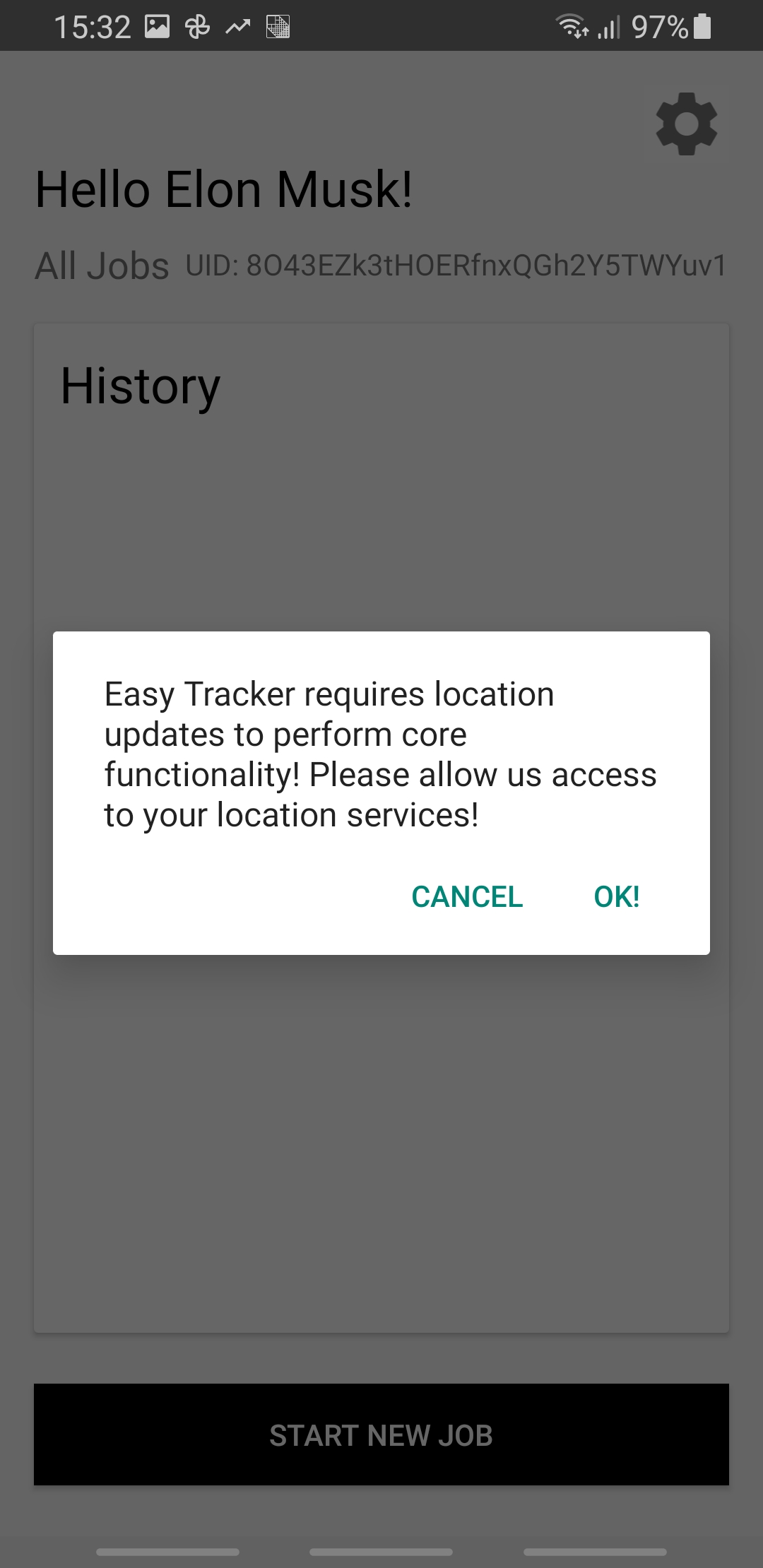Select the UID text to copy it

click(x=456, y=266)
